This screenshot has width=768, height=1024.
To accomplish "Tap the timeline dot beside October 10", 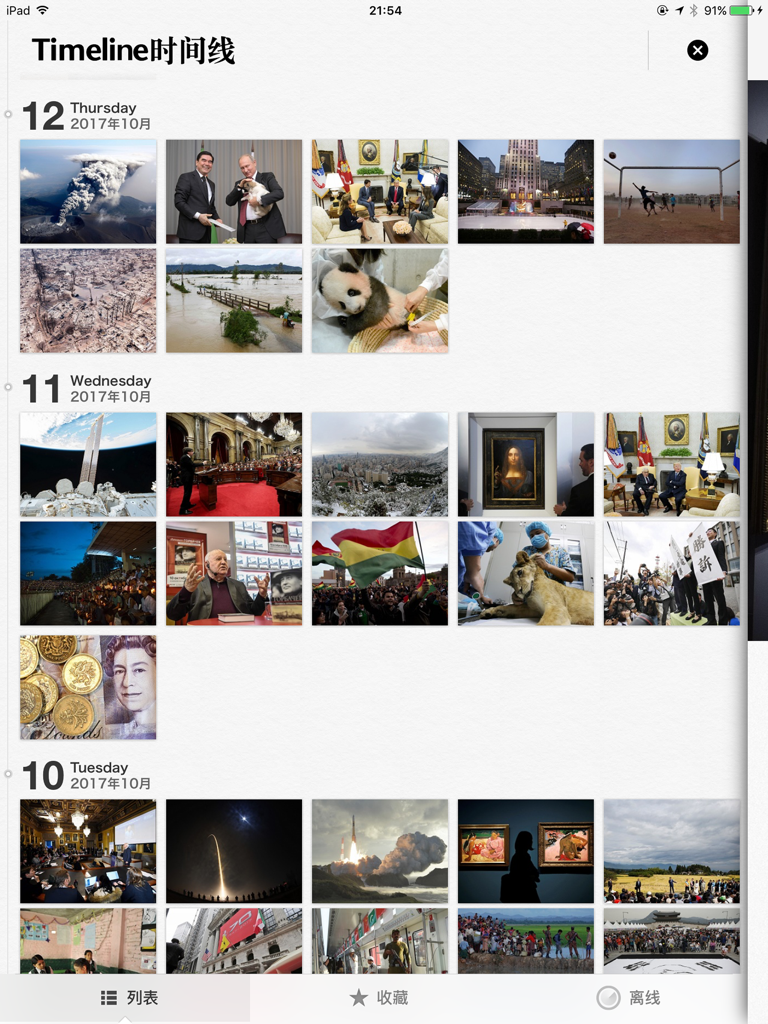I will click(8, 772).
